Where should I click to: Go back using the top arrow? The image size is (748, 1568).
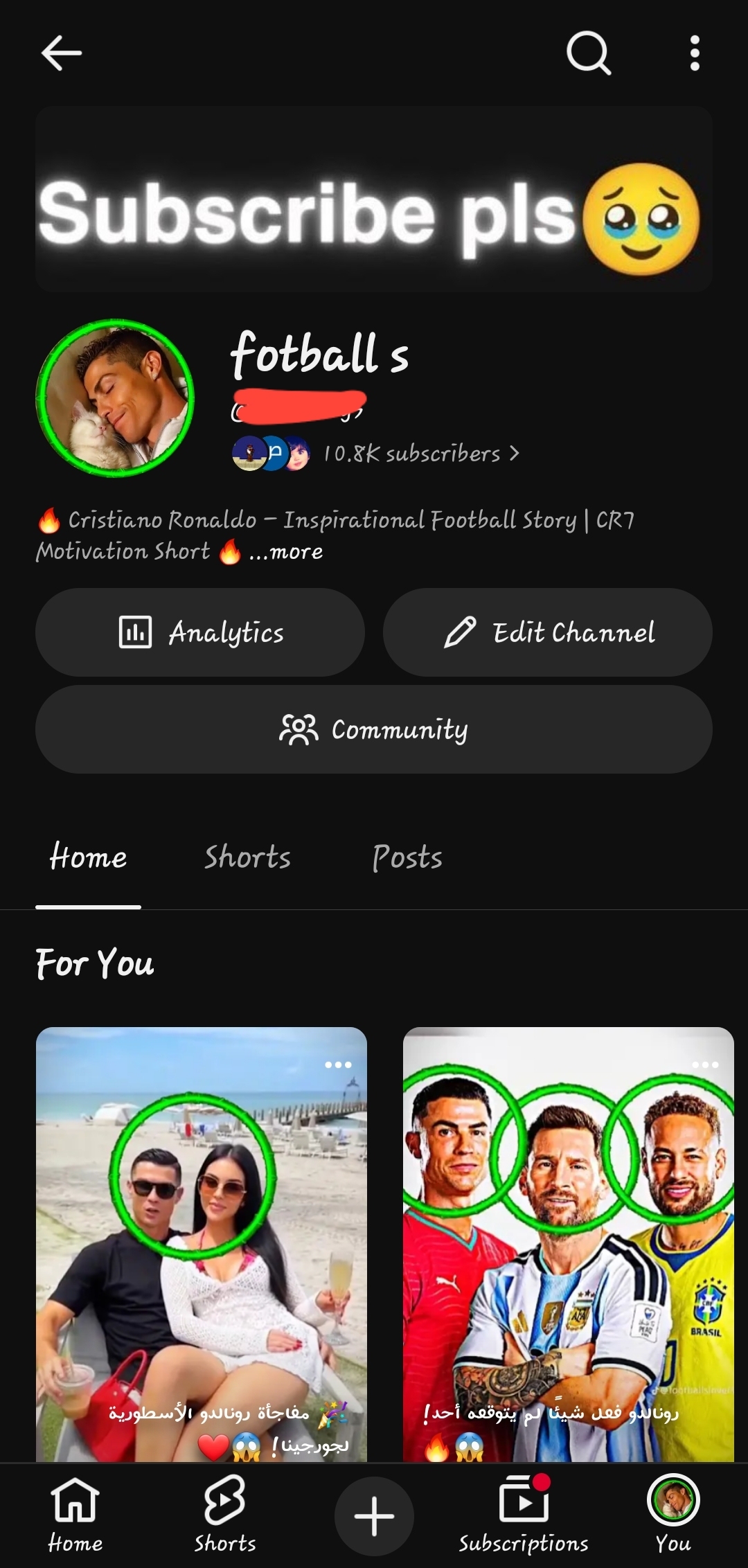click(62, 53)
